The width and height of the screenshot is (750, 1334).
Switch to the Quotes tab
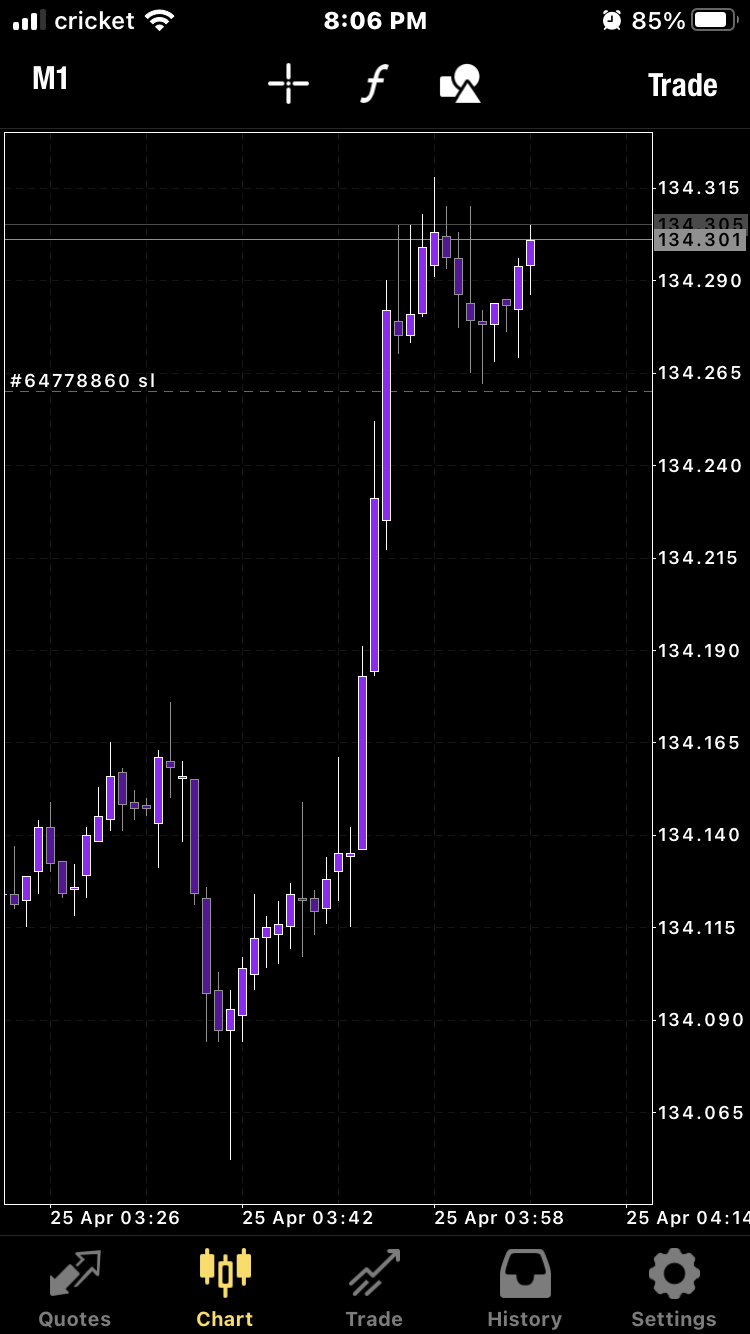click(x=75, y=1287)
